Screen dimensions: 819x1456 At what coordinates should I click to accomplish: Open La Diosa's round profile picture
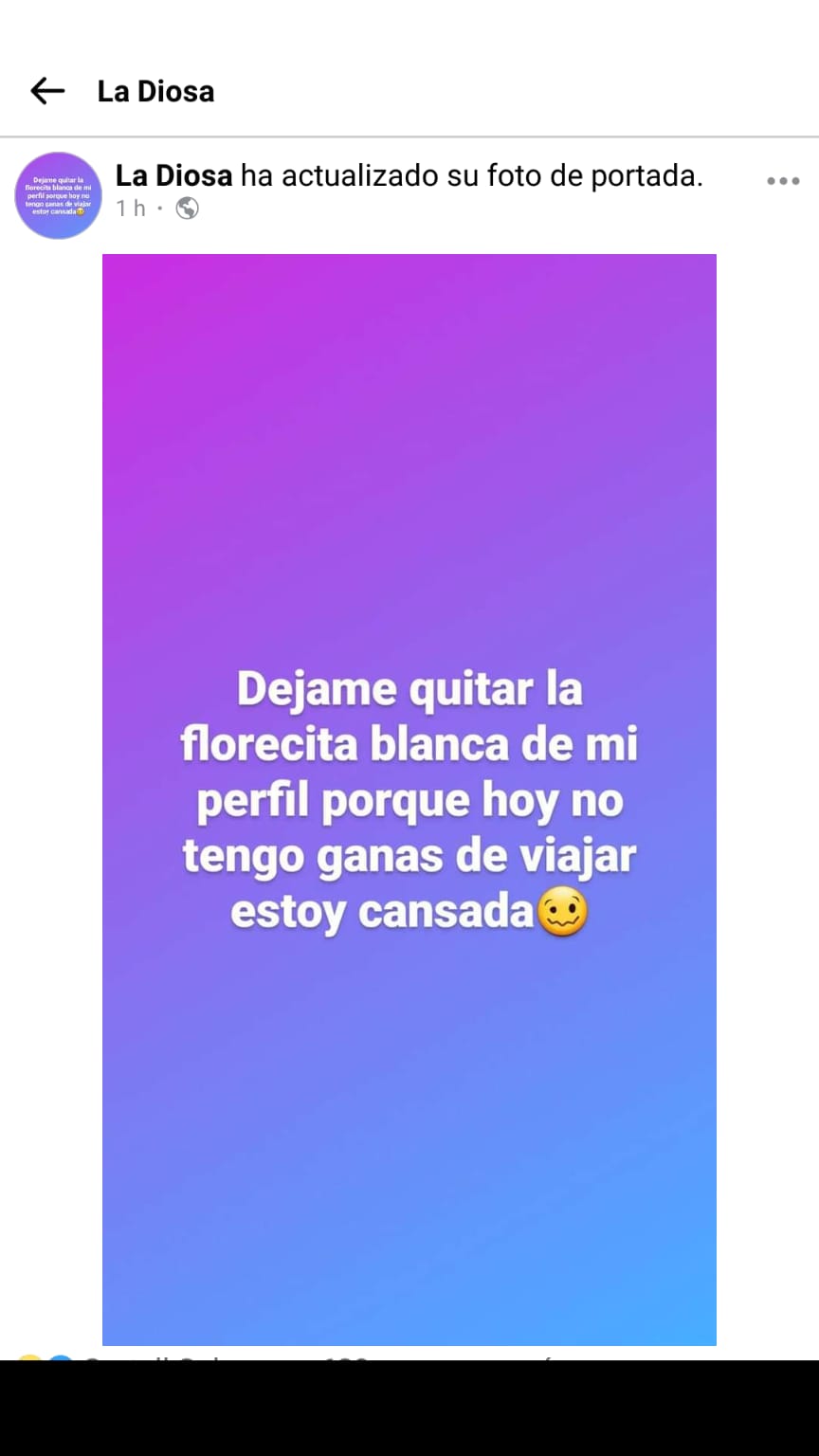tap(58, 195)
